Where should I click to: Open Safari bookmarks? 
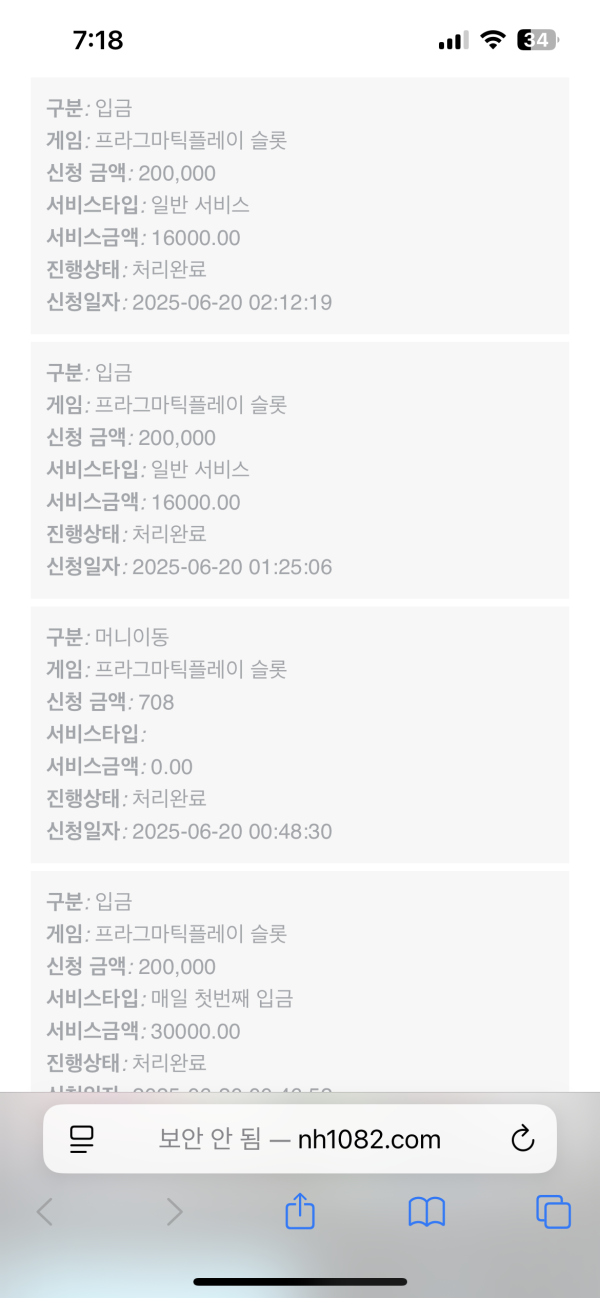tap(427, 1212)
